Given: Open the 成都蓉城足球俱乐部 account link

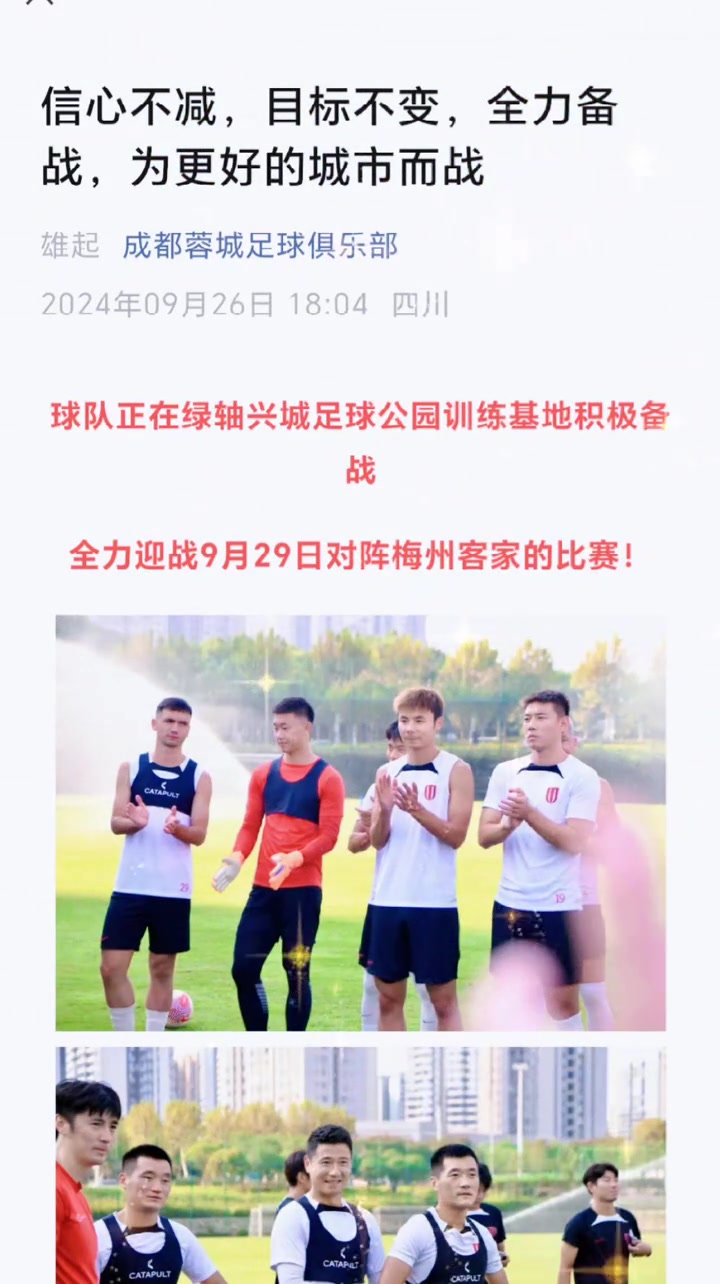Looking at the screenshot, I should 260,245.
